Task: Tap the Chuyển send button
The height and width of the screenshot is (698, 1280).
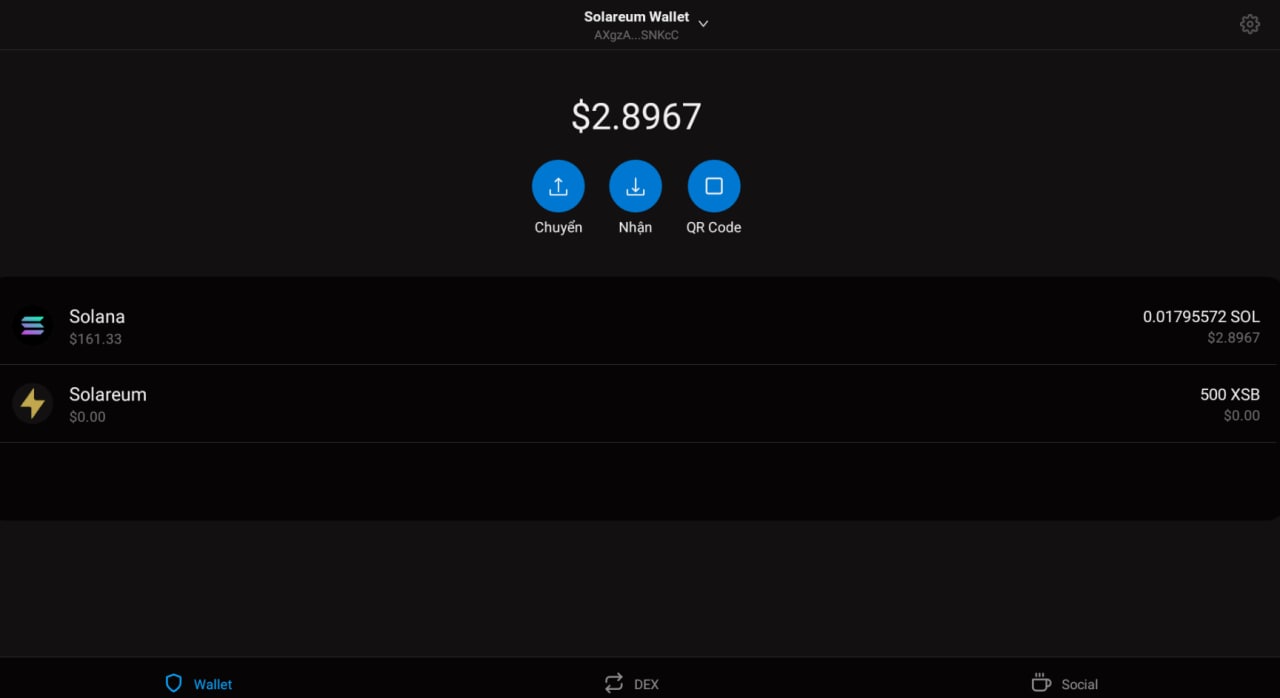Action: pos(558,187)
